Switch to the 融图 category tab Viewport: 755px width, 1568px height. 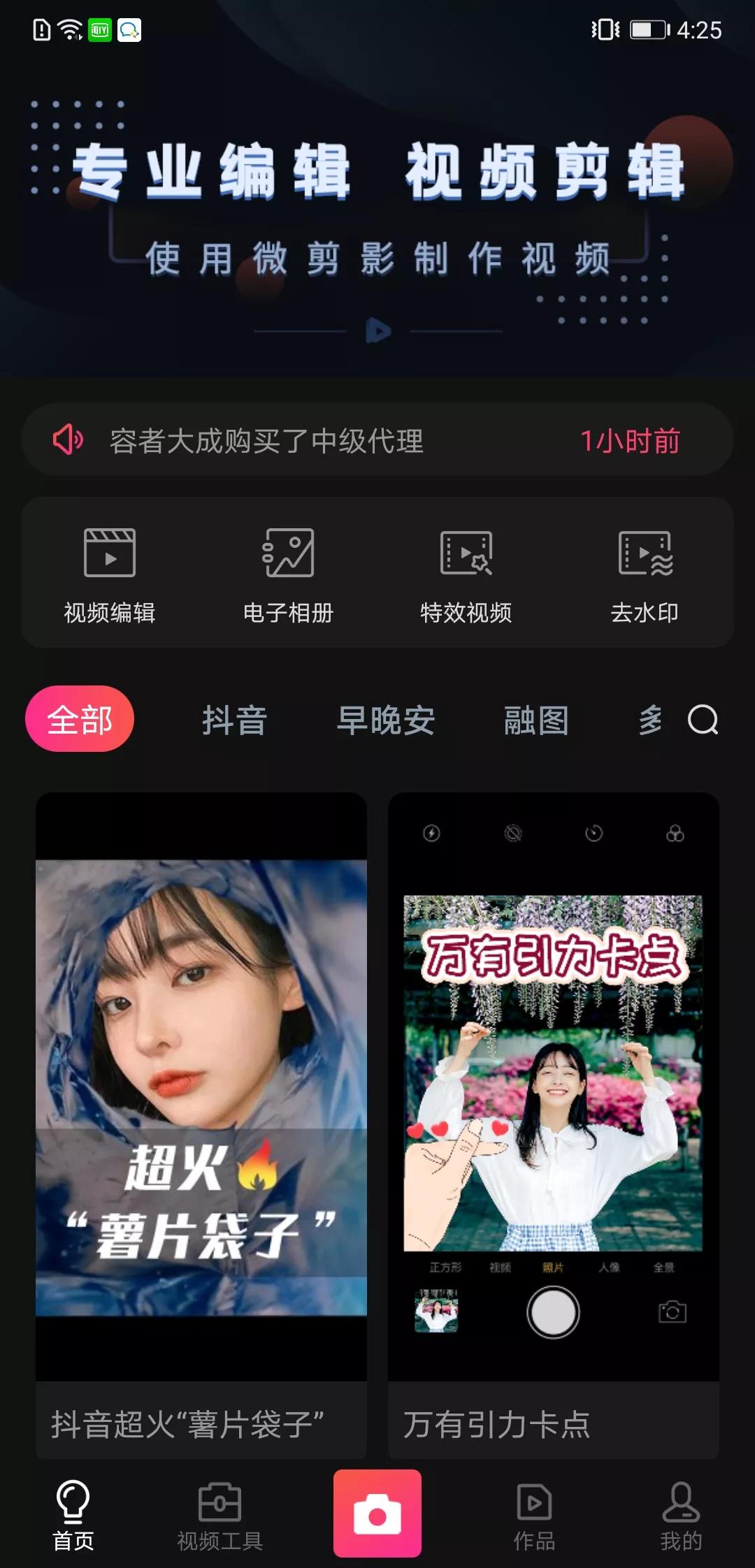tap(535, 720)
